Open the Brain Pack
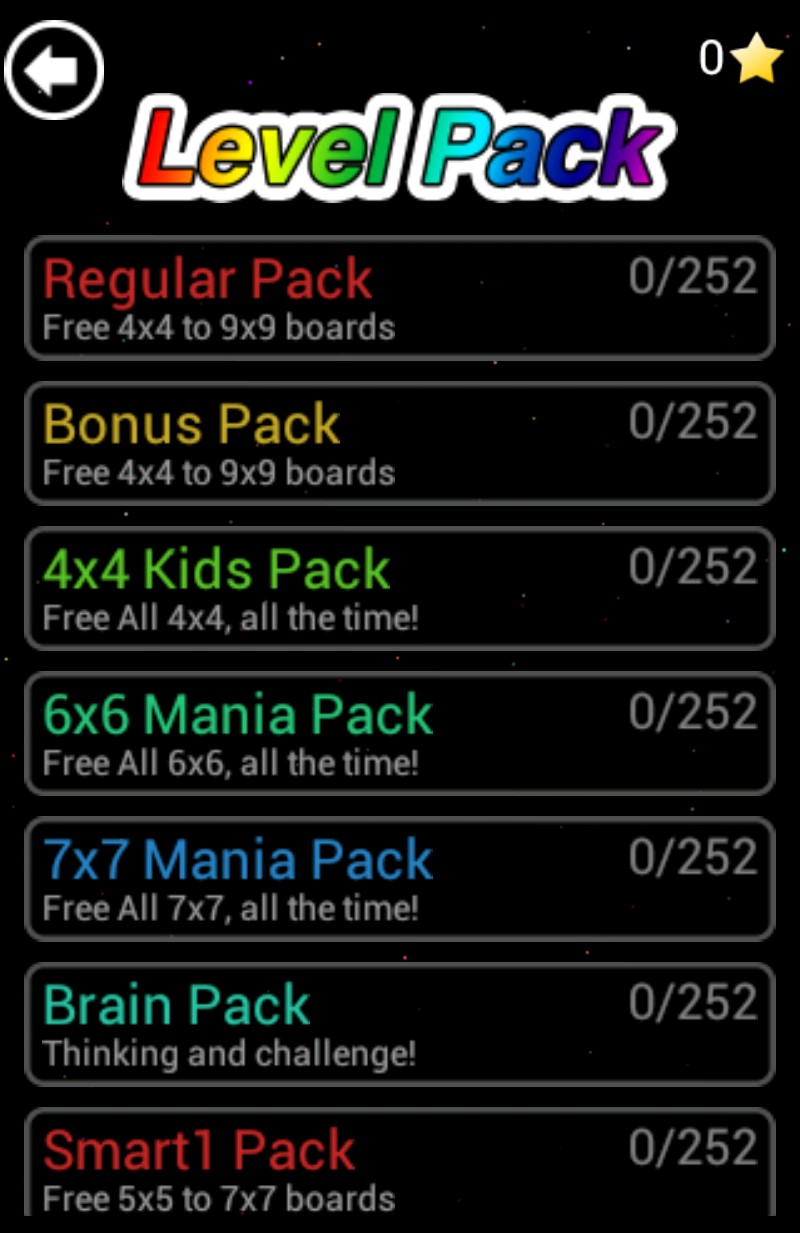This screenshot has height=1233, width=800. click(x=400, y=1023)
